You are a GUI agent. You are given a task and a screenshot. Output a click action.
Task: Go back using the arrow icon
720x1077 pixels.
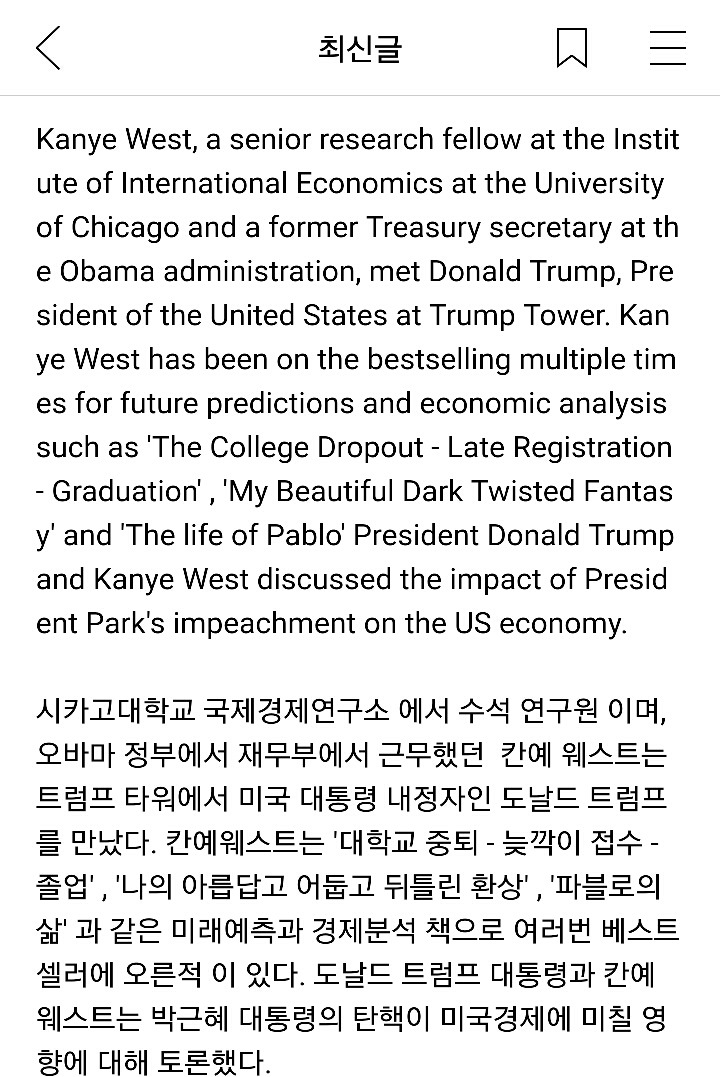point(48,48)
